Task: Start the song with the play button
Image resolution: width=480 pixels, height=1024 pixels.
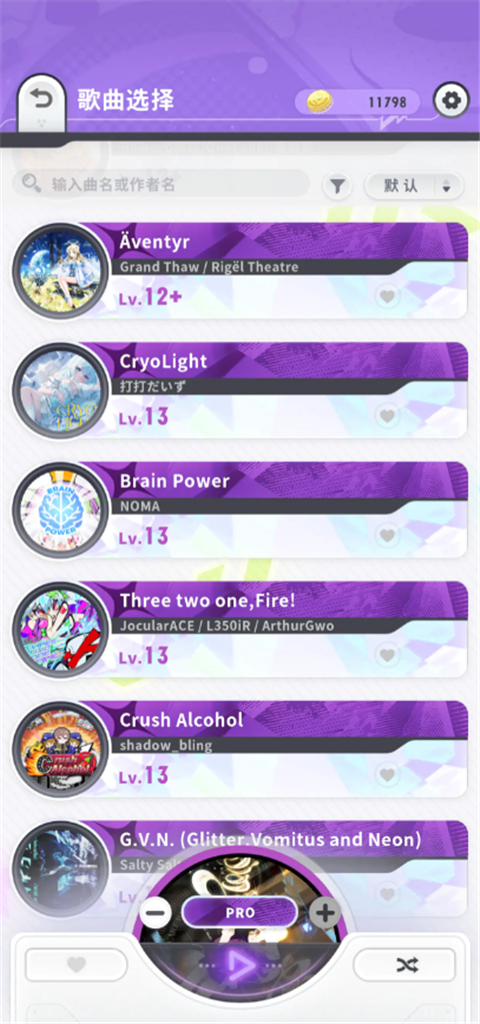Action: tap(240, 966)
